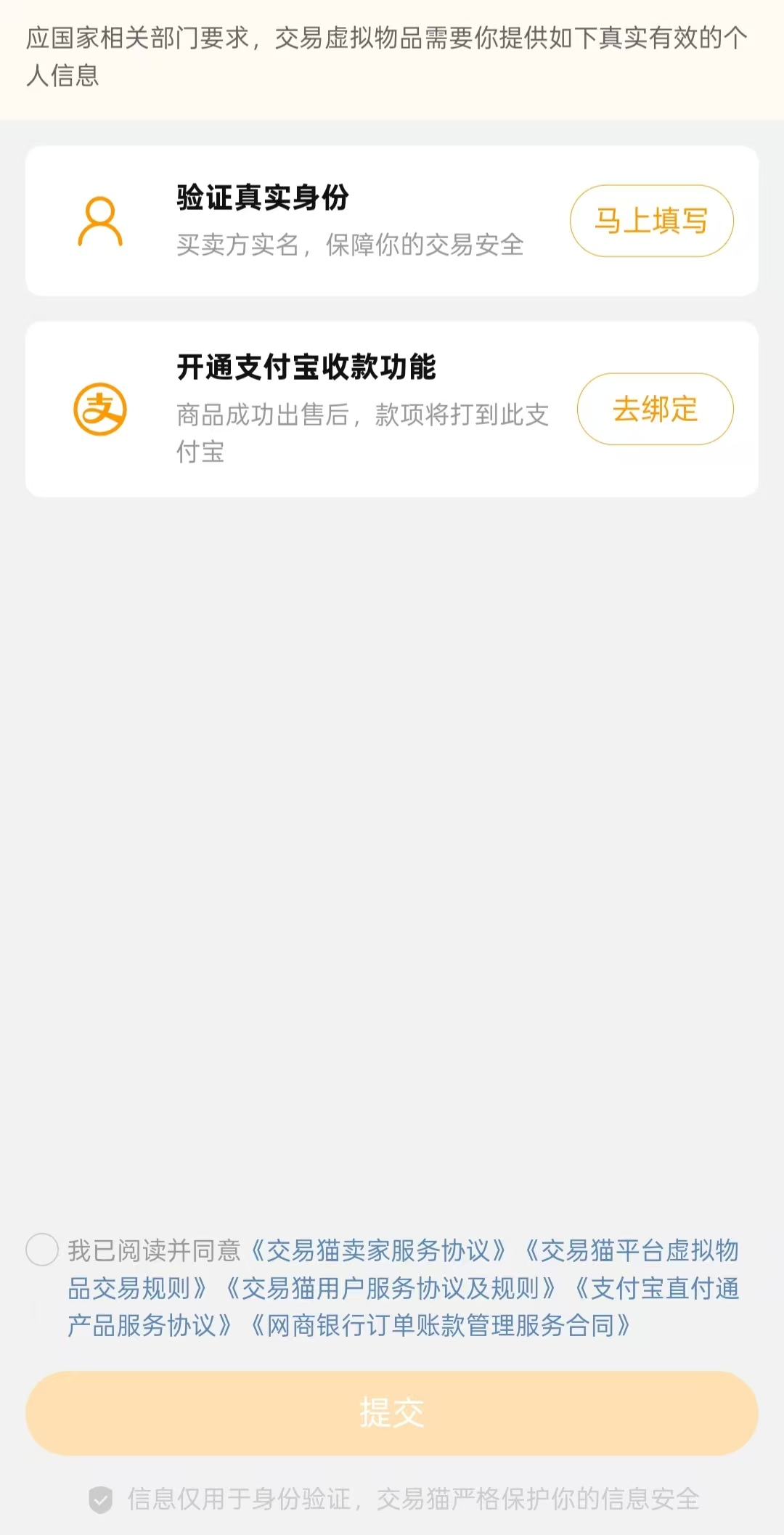The height and width of the screenshot is (1535, 784).
Task: Tap 去绑定 to bind Alipay
Action: (x=655, y=409)
